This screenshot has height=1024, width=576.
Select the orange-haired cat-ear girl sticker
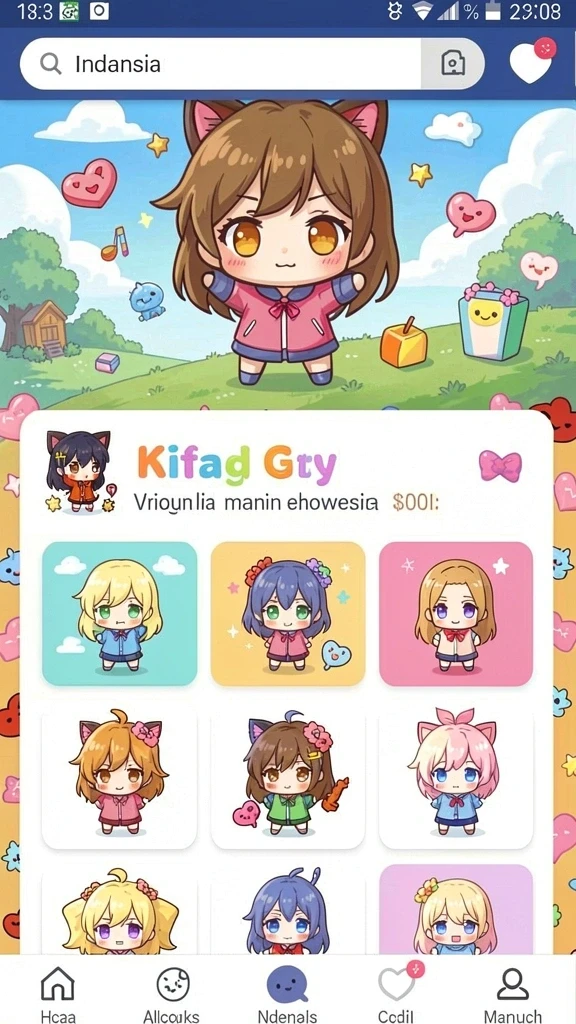pyautogui.click(x=120, y=776)
